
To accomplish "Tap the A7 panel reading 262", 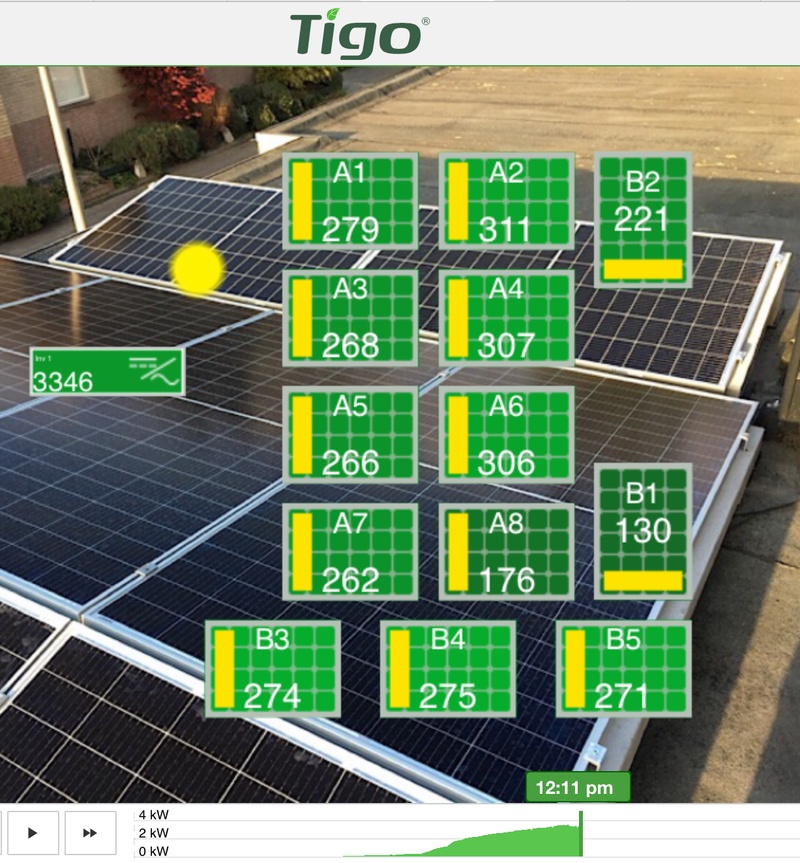I will [350, 553].
